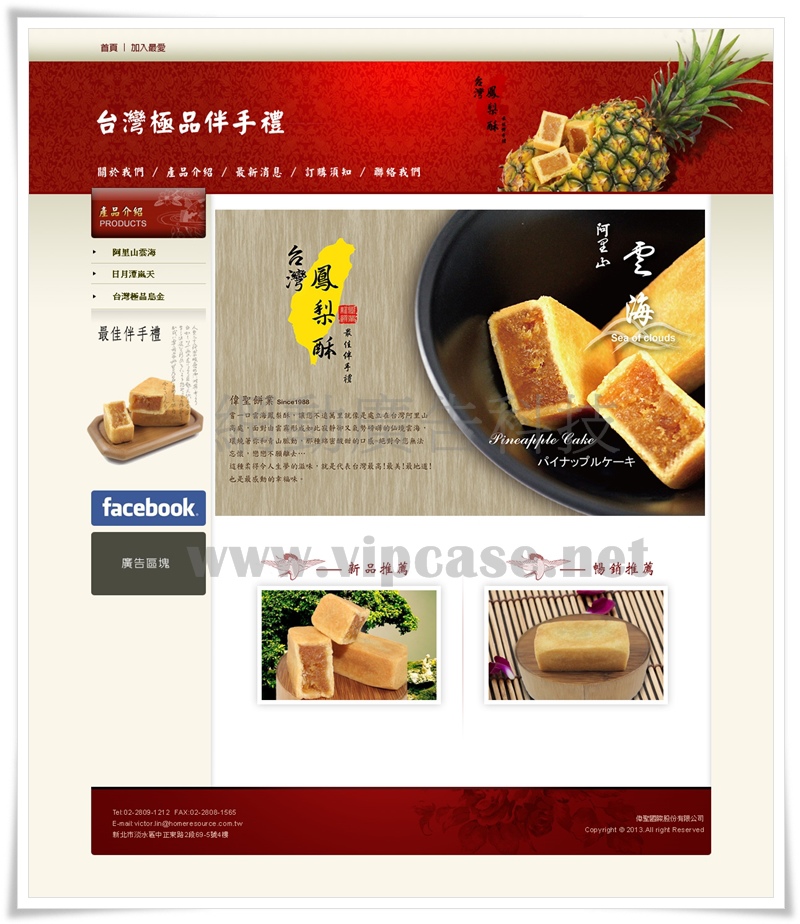800x924 pixels.
Task: Open the Facebook banner
Action: 148,508
